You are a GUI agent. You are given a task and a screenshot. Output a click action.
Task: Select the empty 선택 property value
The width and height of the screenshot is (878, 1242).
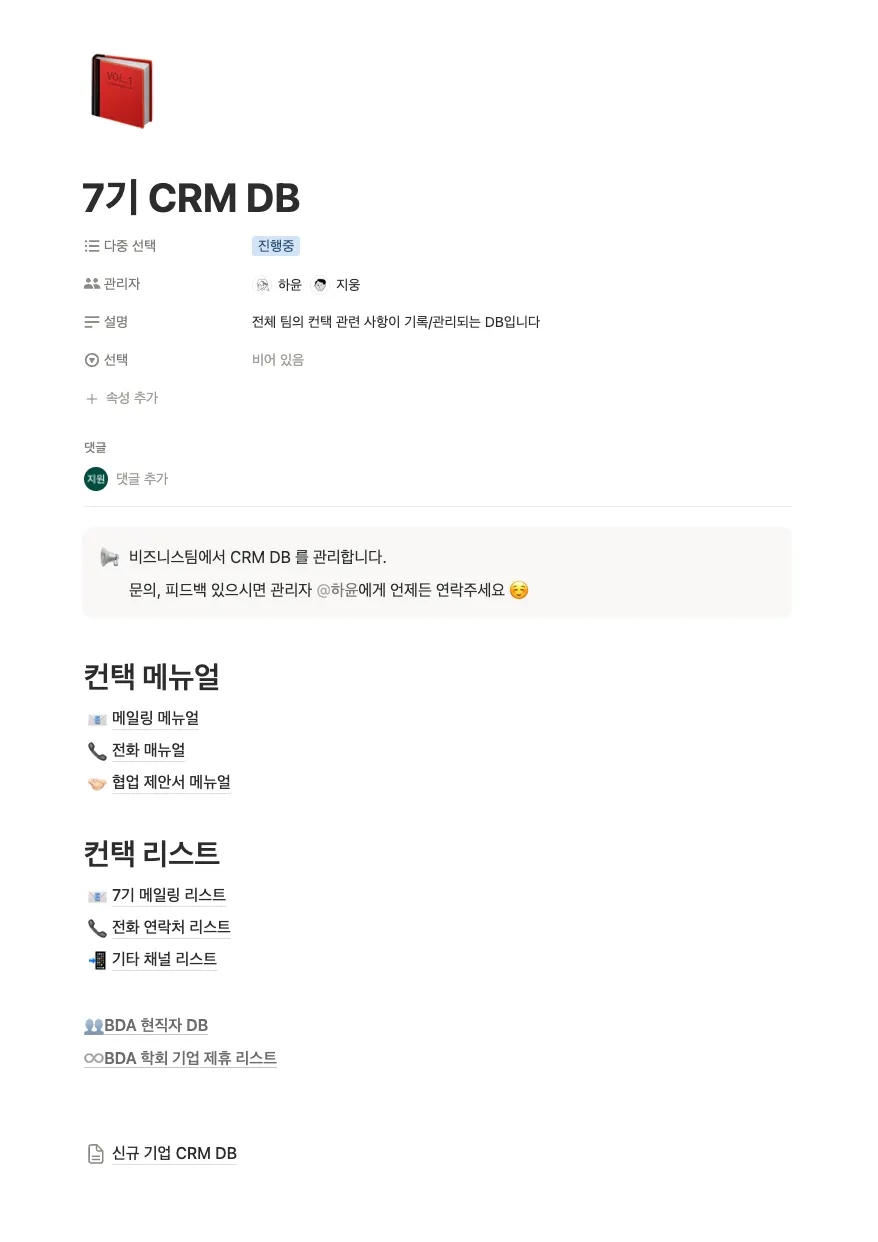(278, 360)
